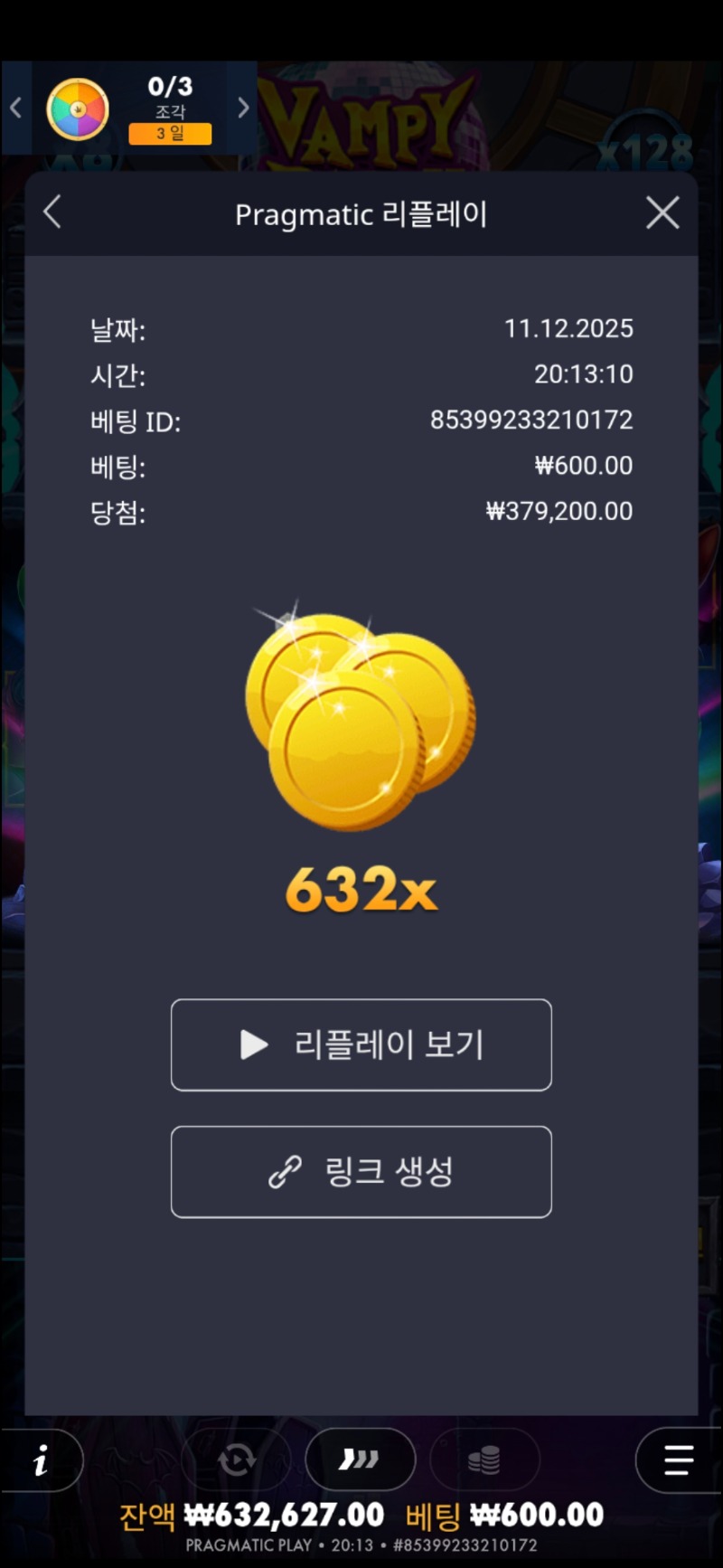Click the link icon inside 링크 생성 button
The height and width of the screenshot is (1568, 723).
[x=283, y=1172]
